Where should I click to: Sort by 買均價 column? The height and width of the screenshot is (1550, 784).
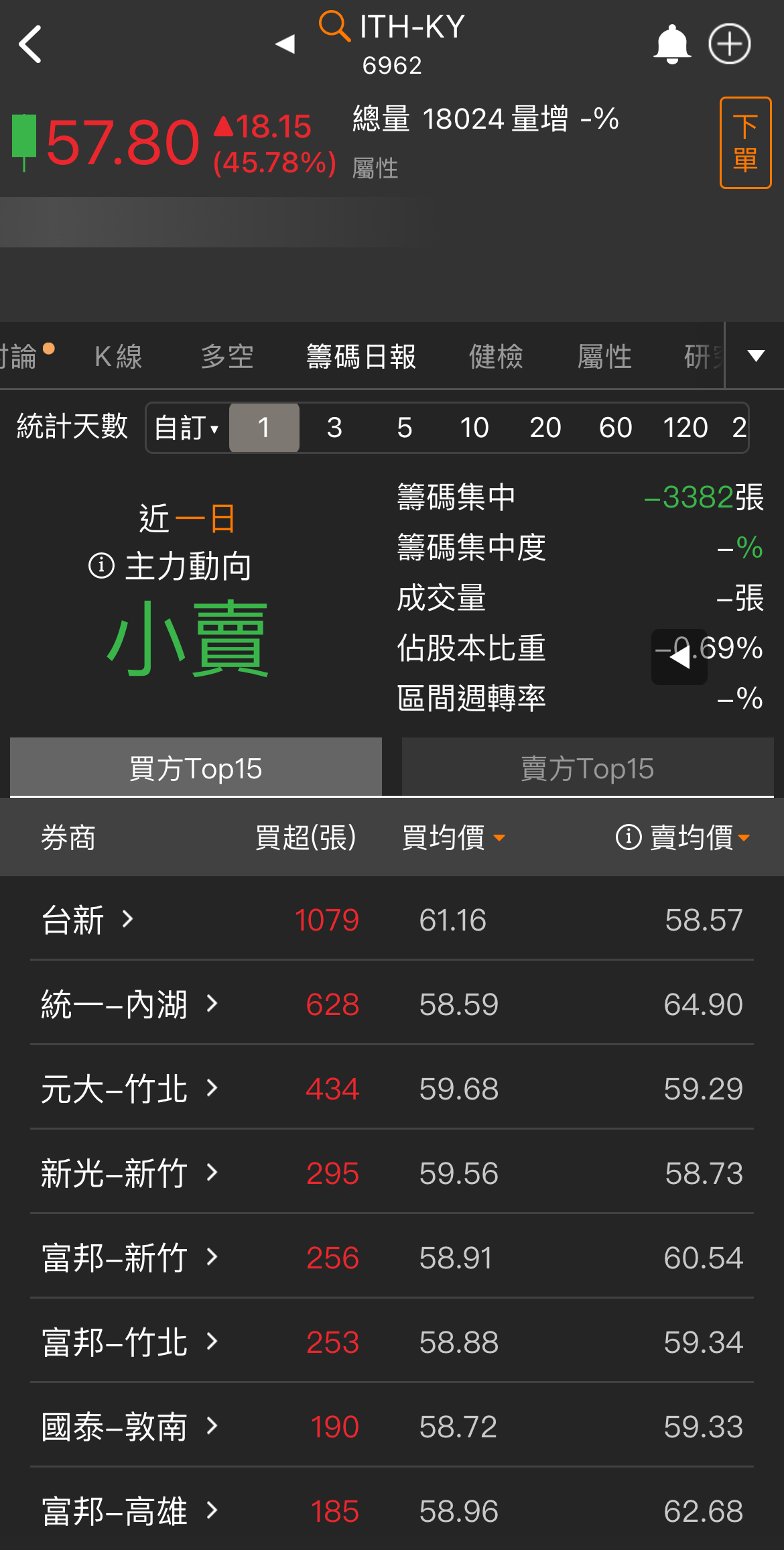click(453, 837)
